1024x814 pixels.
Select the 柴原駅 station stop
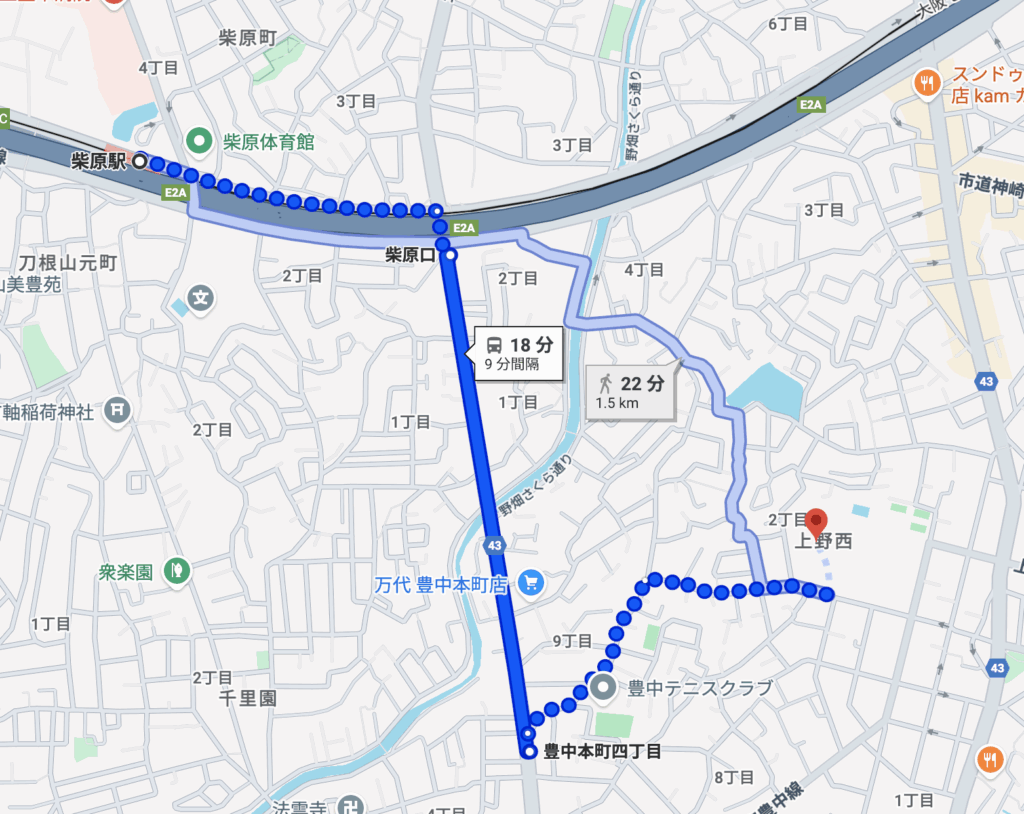(140, 160)
